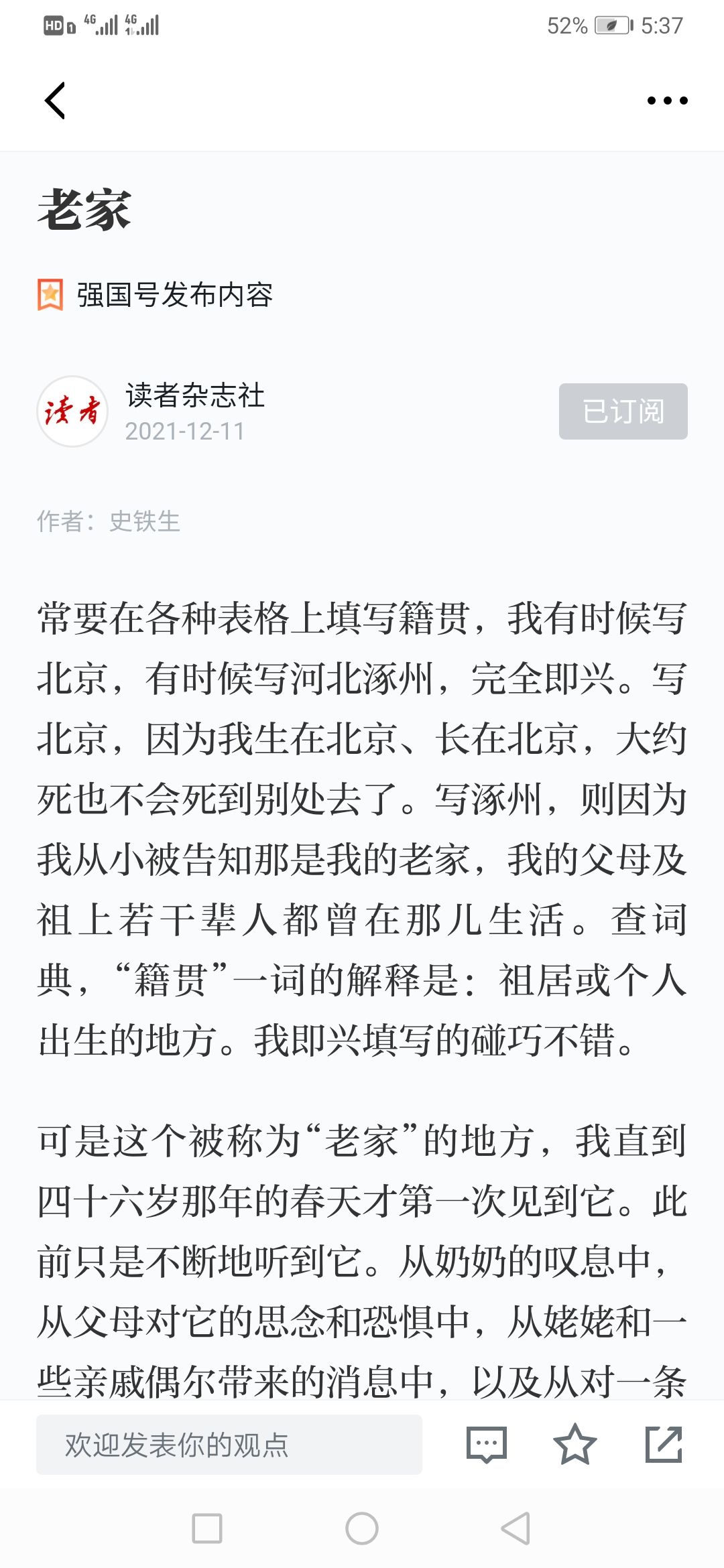Tap the system home circle button
Image resolution: width=724 pixels, height=1568 pixels.
tap(362, 1528)
